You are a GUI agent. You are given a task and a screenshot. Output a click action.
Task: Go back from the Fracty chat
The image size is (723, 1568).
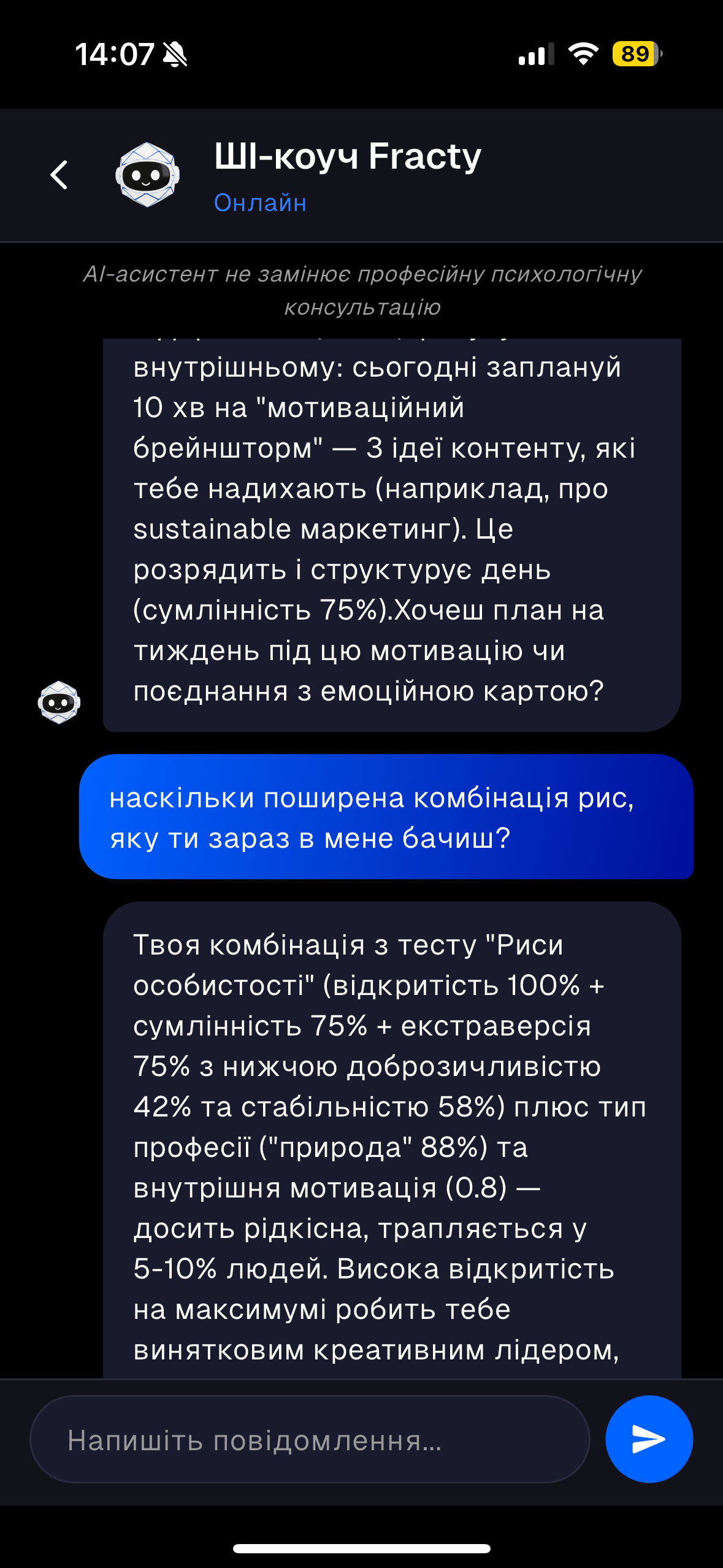coord(59,175)
